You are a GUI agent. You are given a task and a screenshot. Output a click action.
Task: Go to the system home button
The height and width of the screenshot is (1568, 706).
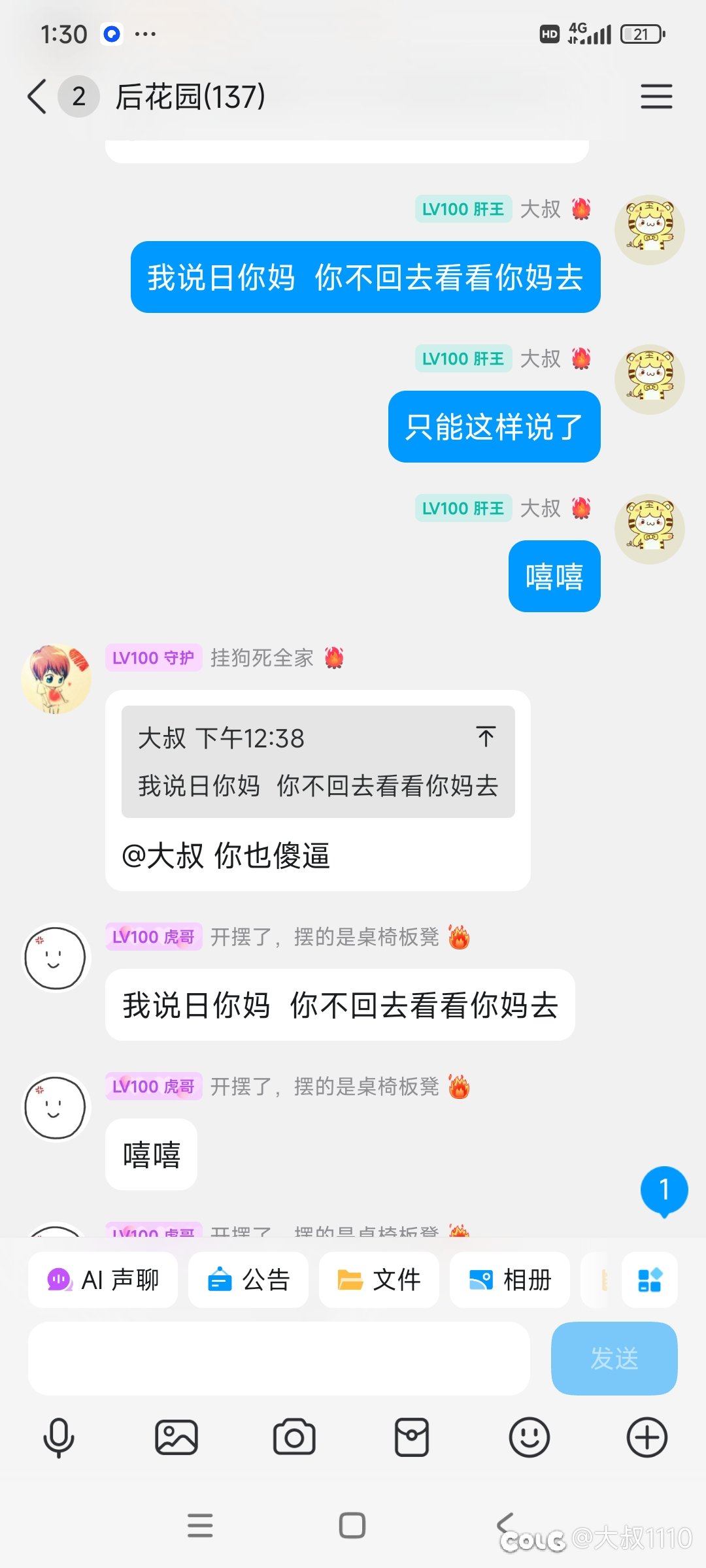[352, 1526]
